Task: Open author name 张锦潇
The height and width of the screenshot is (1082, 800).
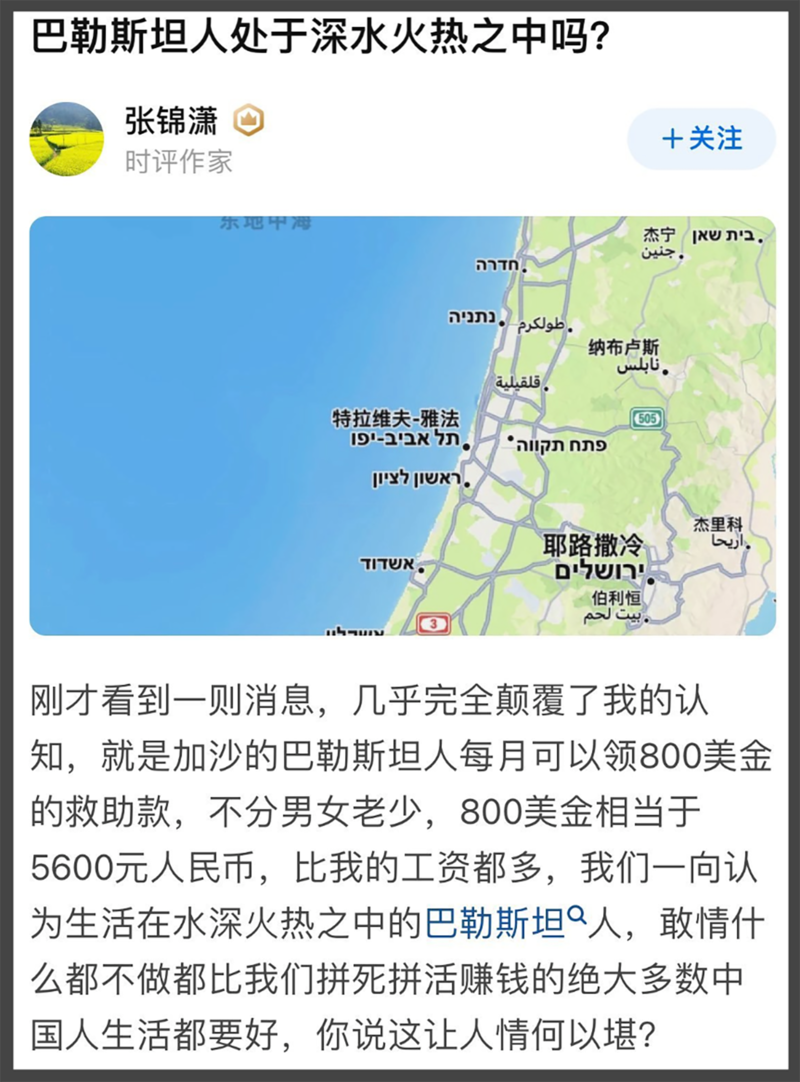Action: [171, 122]
